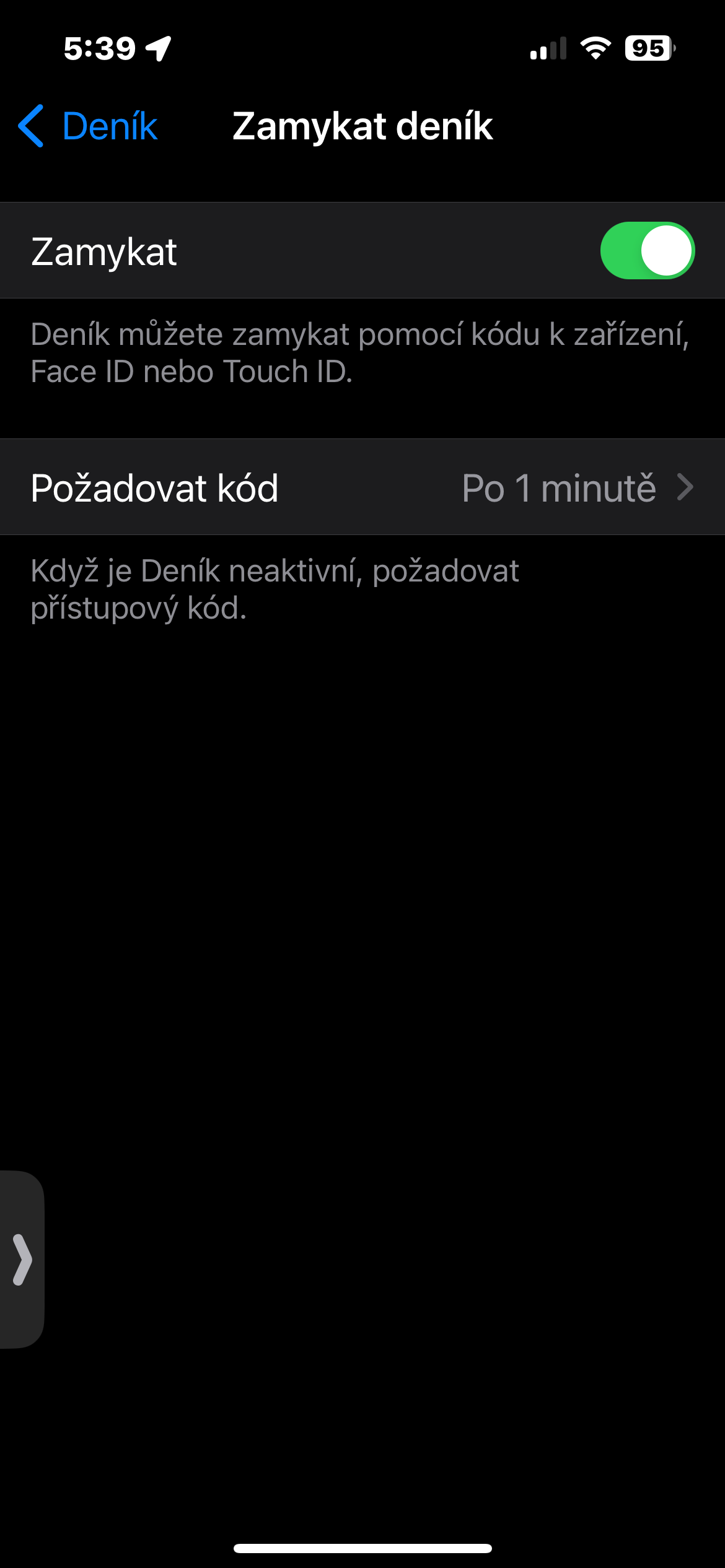Turn off the Zamykat switch
The image size is (725, 1568).
pos(646,251)
